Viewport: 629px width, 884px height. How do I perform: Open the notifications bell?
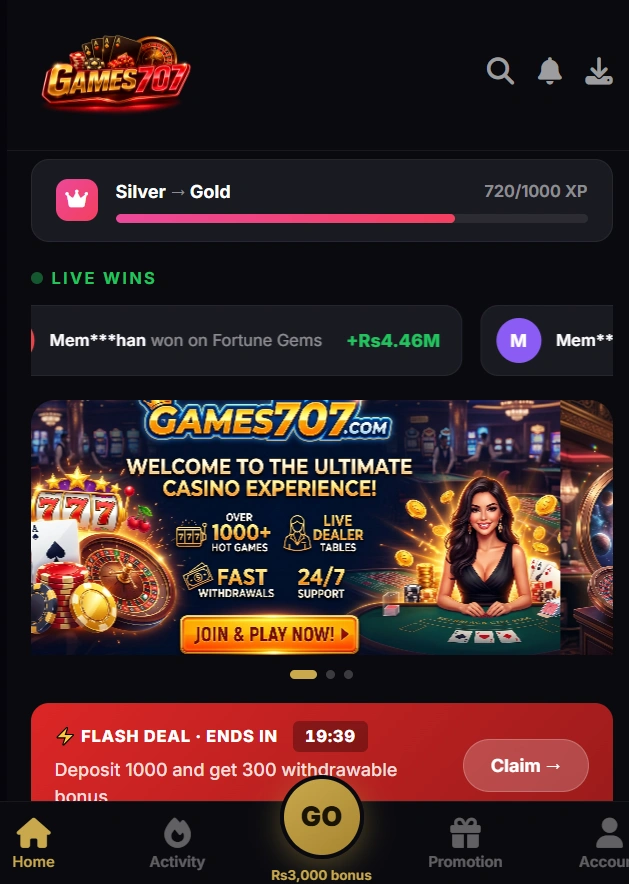point(549,71)
